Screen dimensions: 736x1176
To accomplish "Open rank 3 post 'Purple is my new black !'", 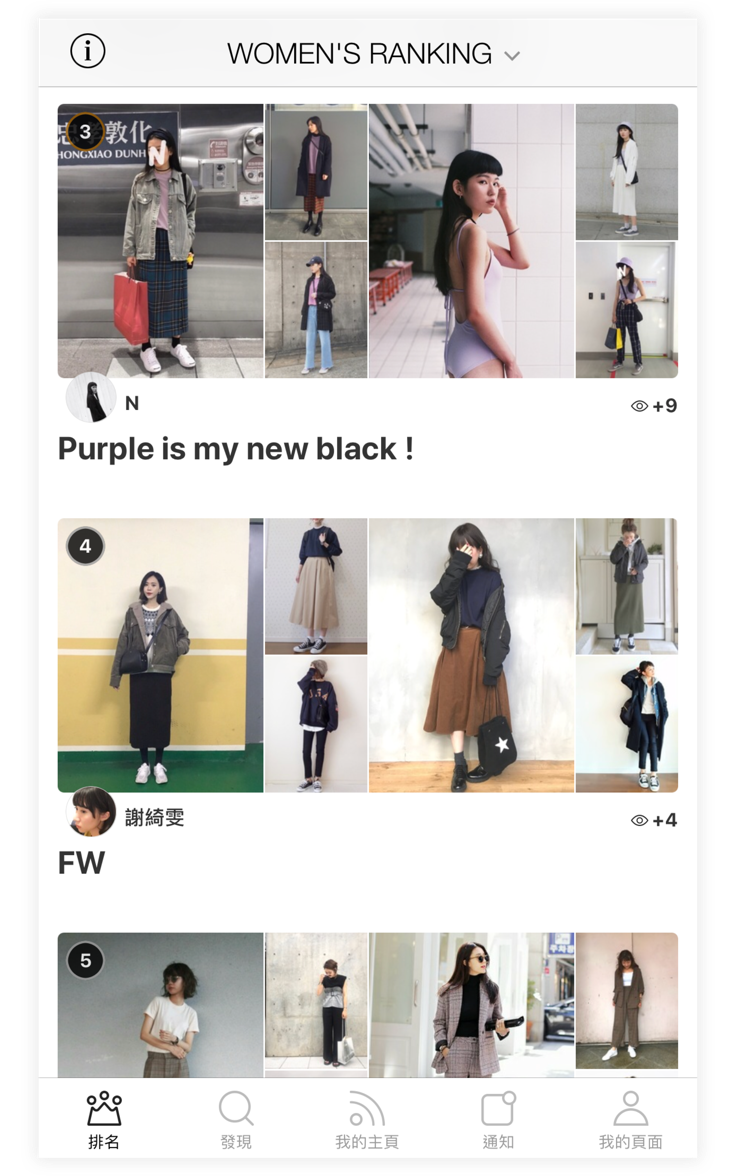I will (x=236, y=449).
